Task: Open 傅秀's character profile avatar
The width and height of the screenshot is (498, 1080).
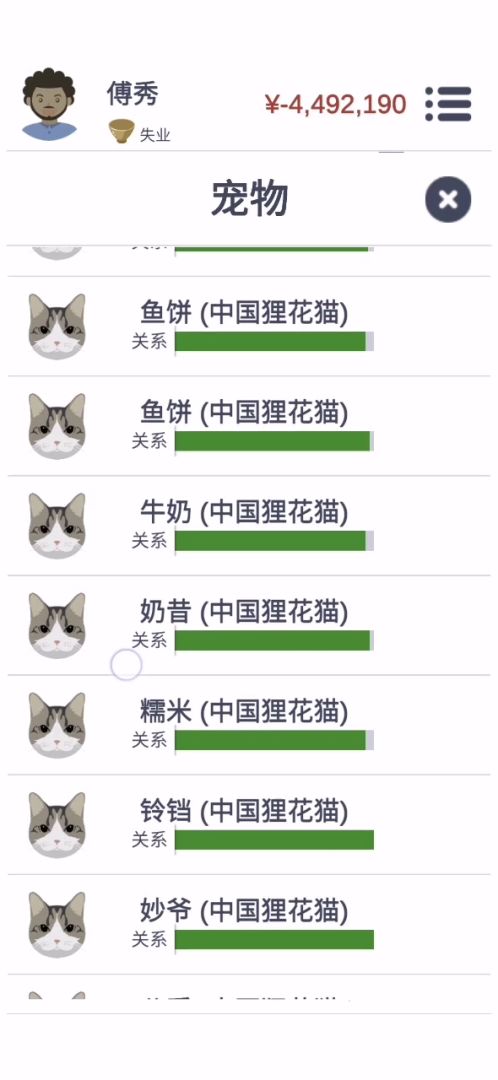Action: [49, 105]
